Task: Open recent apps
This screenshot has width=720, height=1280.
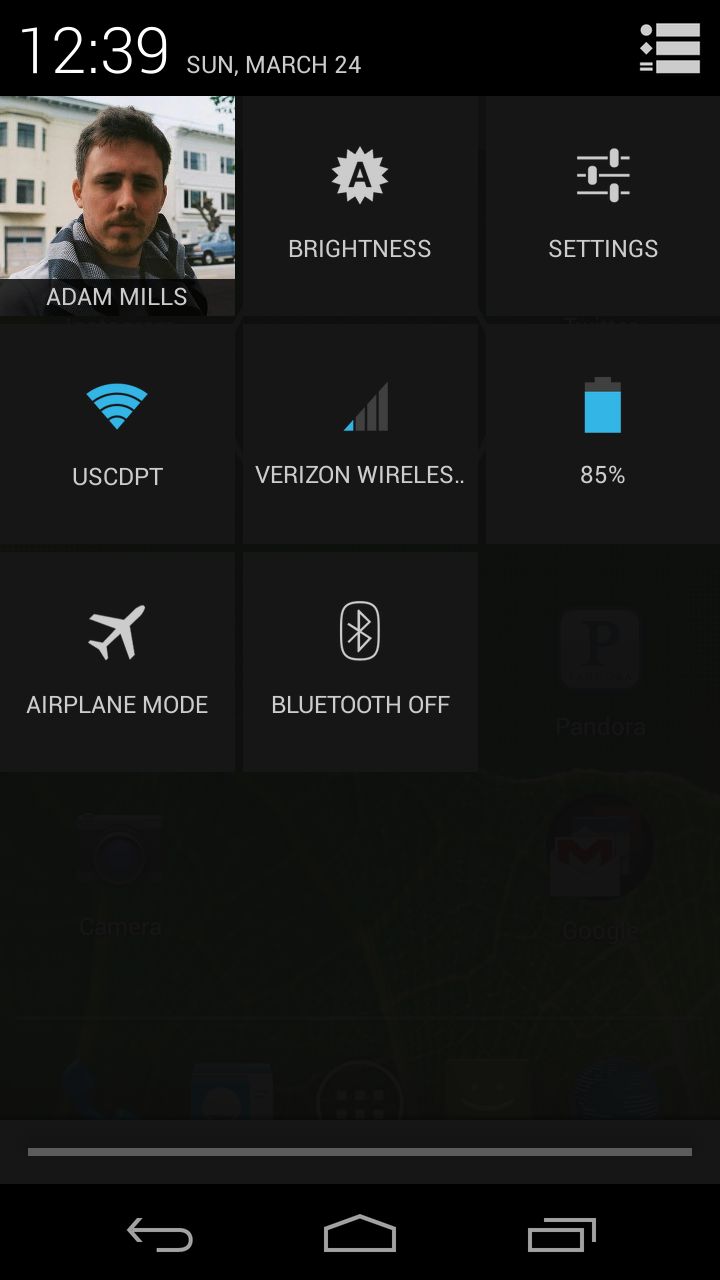Action: click(561, 1235)
